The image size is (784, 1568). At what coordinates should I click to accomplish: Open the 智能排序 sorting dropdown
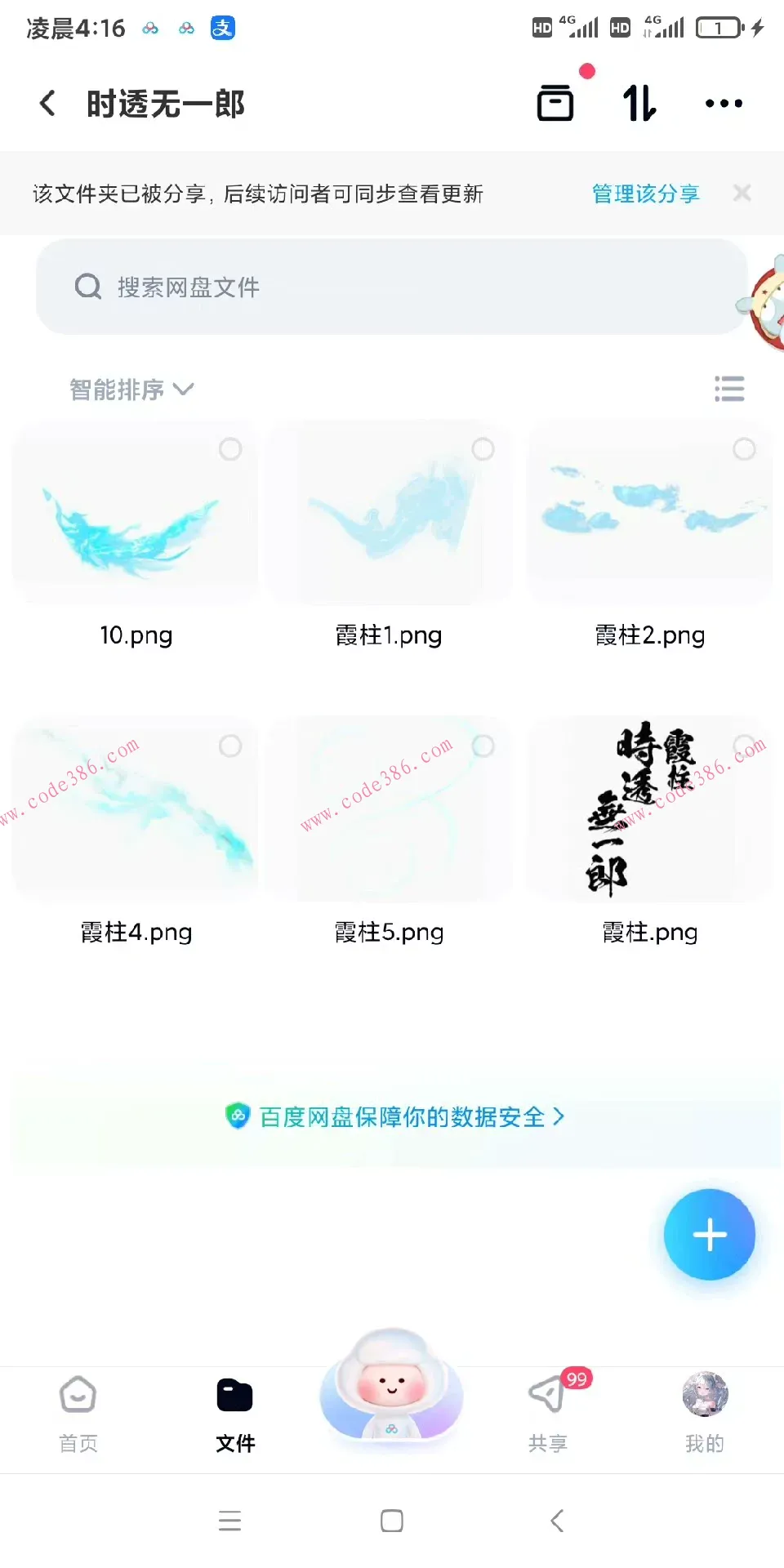(x=132, y=390)
